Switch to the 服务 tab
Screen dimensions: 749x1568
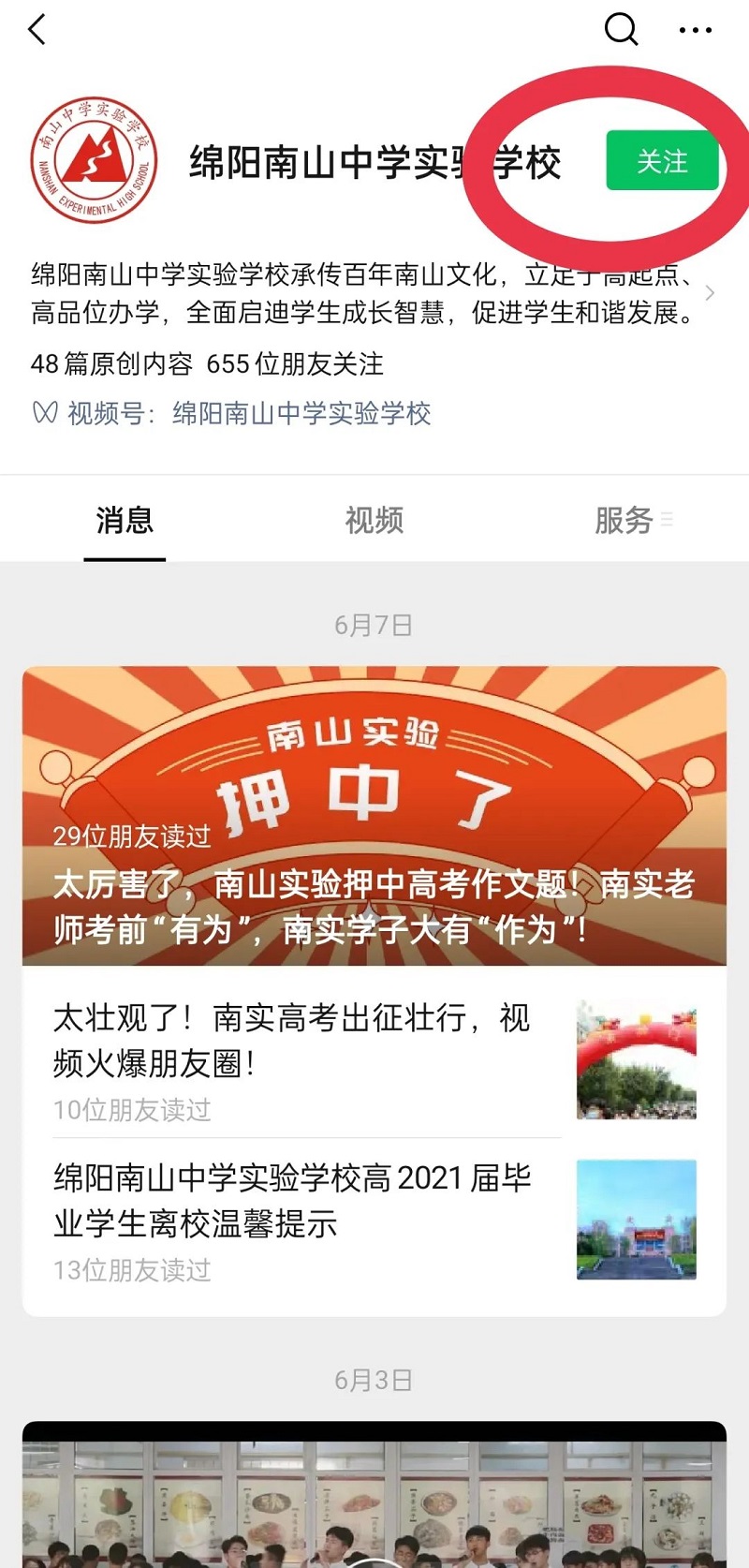click(624, 520)
